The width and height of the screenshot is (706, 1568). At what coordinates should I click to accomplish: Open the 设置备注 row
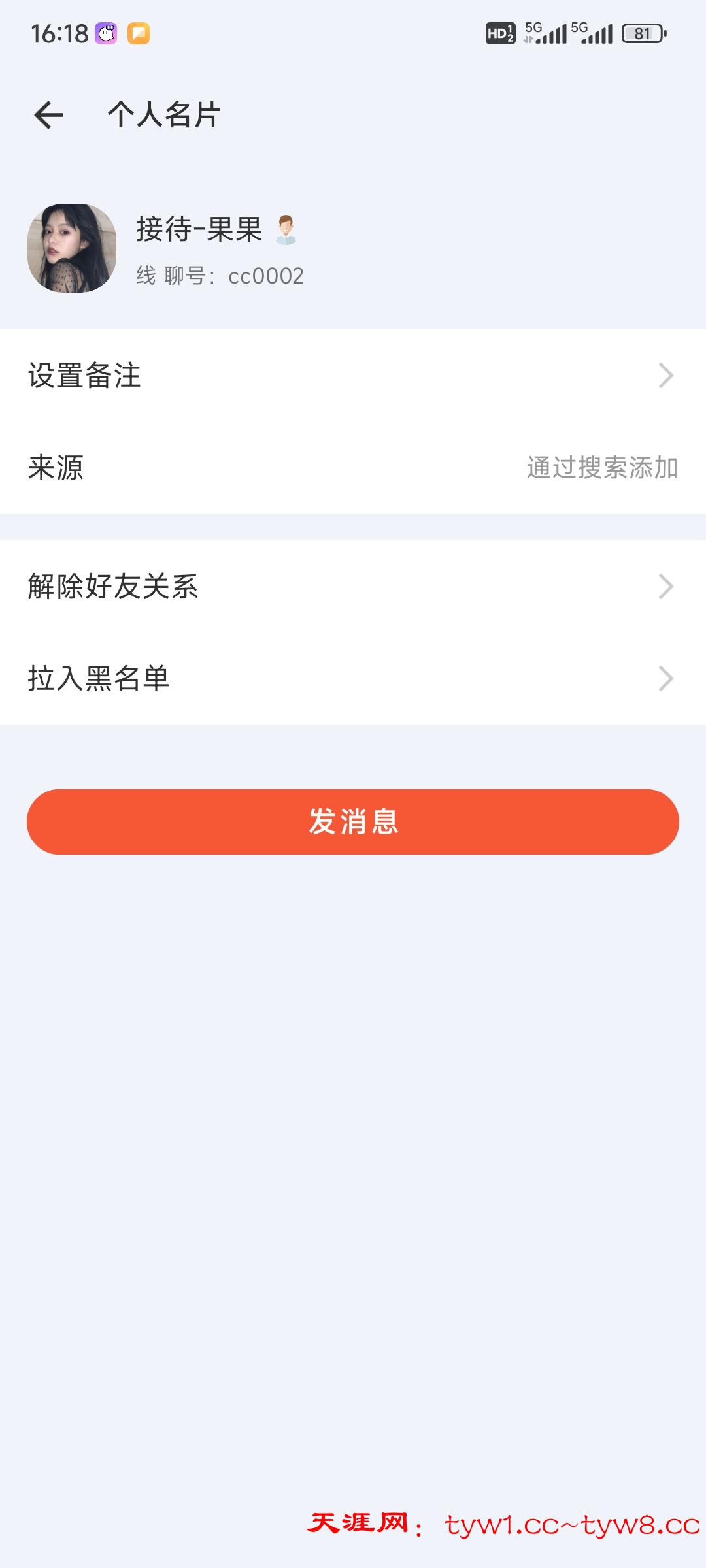click(353, 376)
